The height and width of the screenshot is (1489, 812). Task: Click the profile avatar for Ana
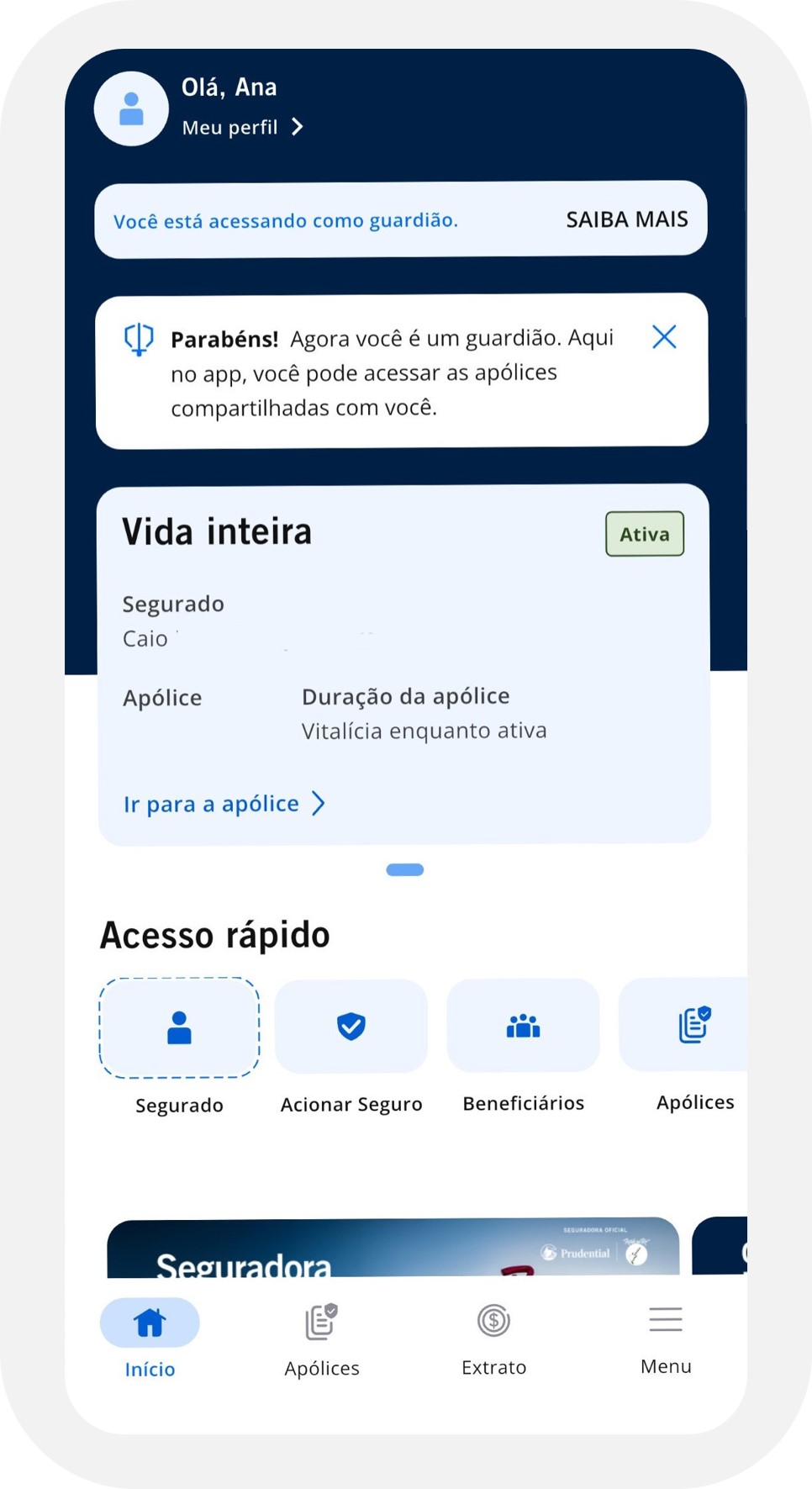[x=131, y=108]
